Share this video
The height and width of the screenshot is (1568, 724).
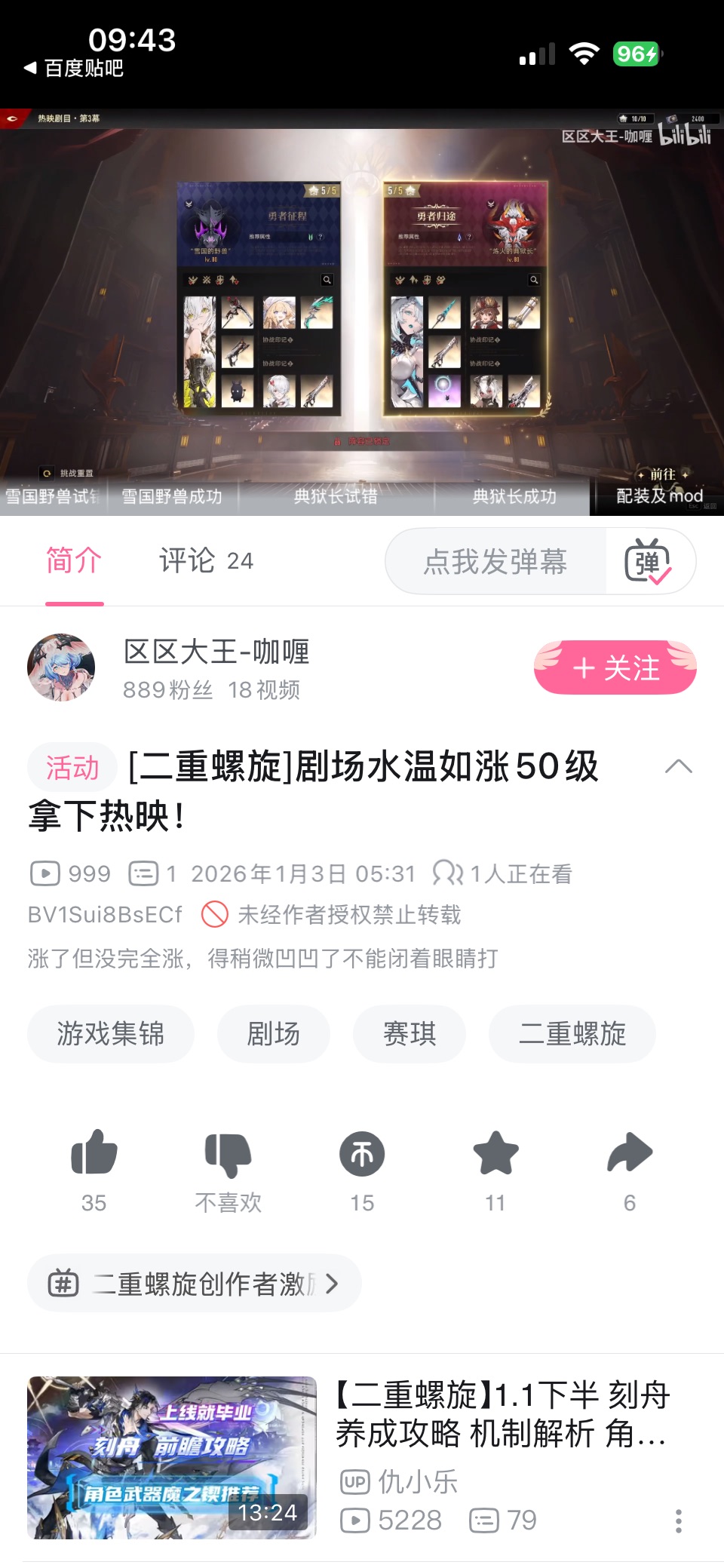[x=630, y=1155]
